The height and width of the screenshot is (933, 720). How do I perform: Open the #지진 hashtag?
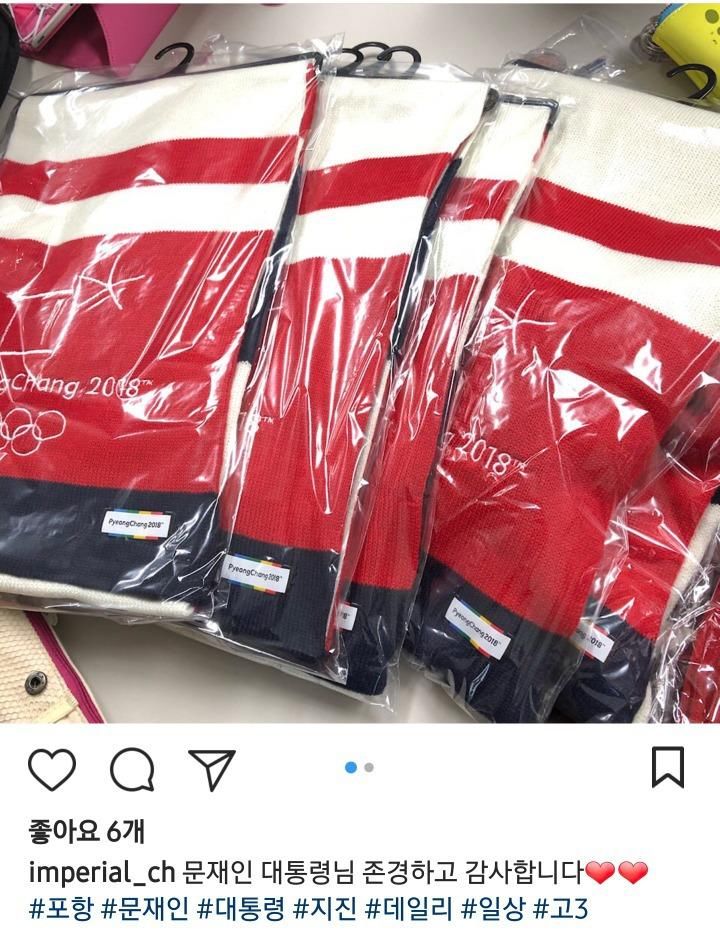pos(324,909)
